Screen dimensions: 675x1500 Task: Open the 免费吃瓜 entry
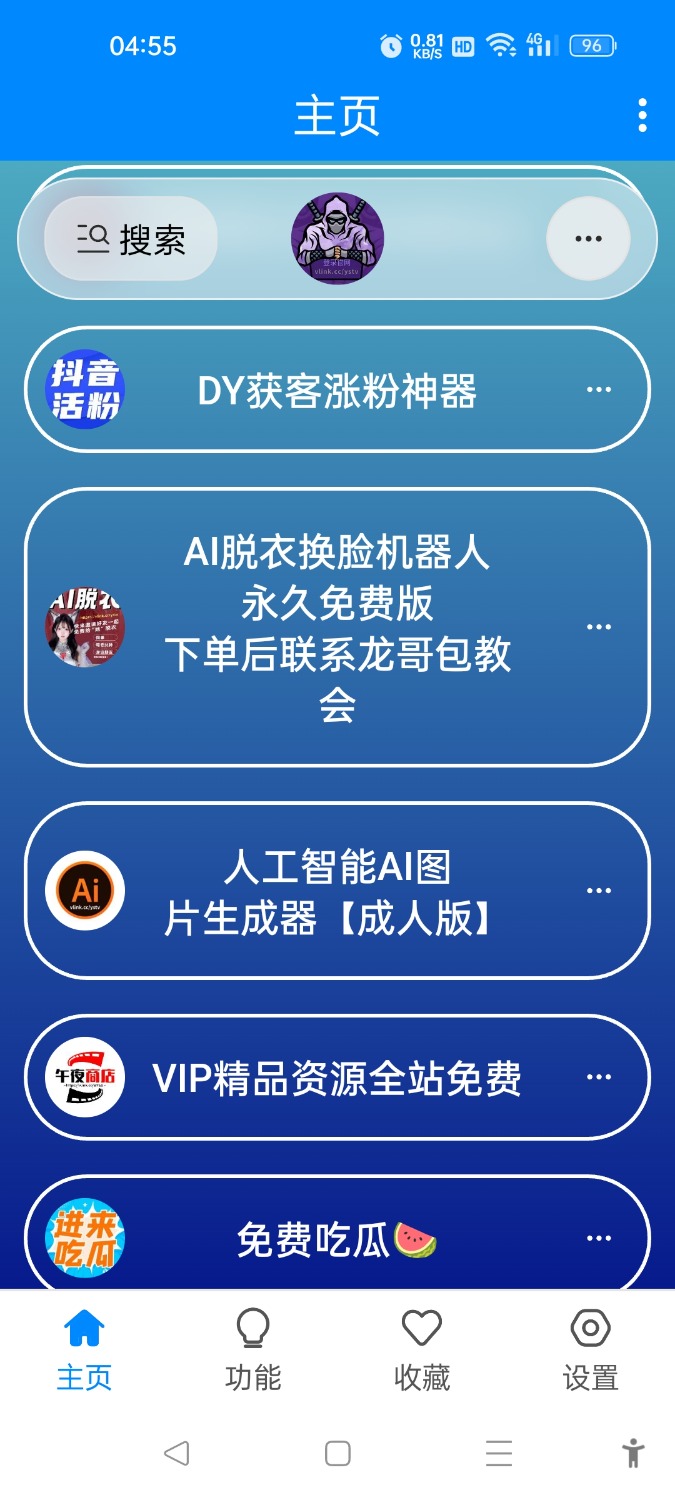pyautogui.click(x=337, y=1240)
